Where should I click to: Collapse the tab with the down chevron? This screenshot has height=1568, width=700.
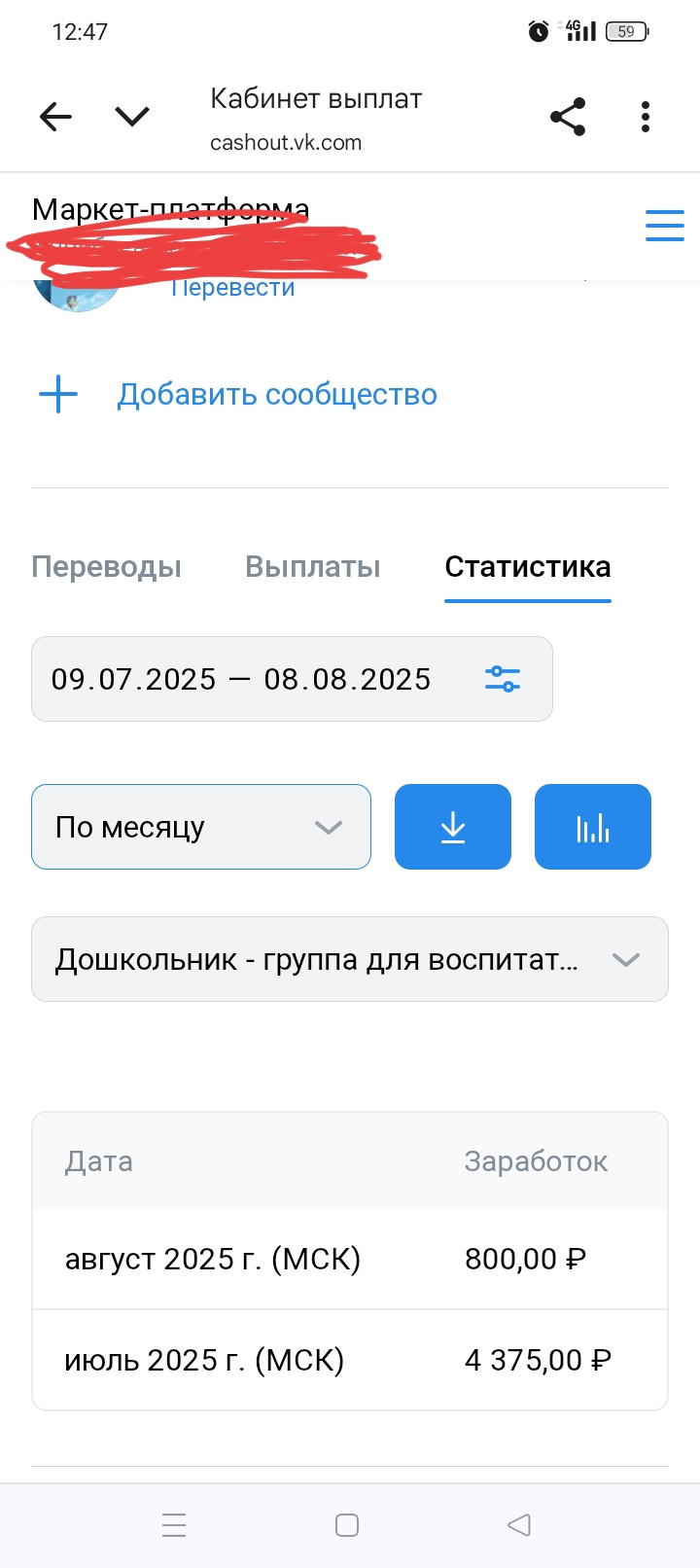pos(132,118)
